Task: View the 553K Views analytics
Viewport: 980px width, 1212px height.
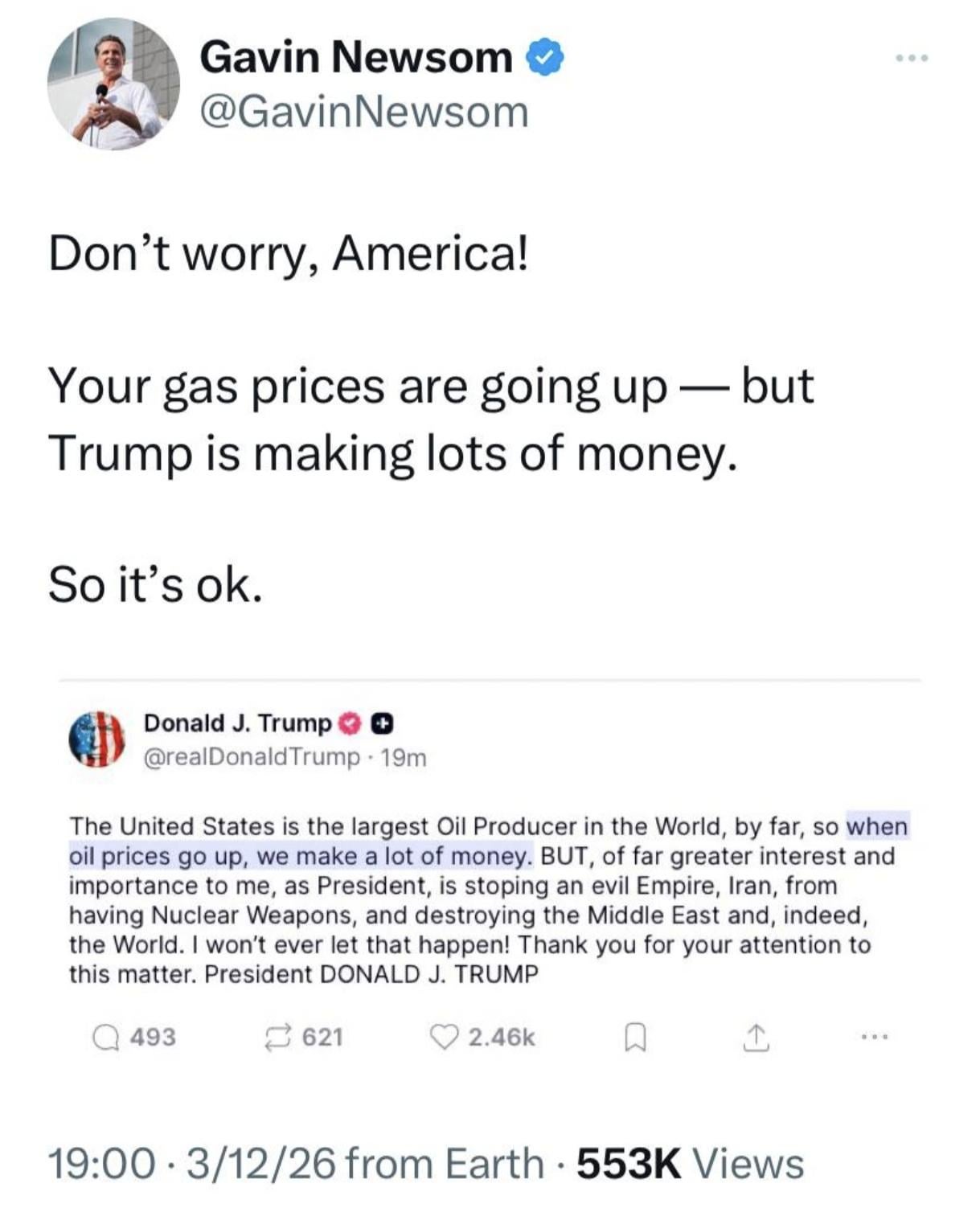Action: point(690,1163)
